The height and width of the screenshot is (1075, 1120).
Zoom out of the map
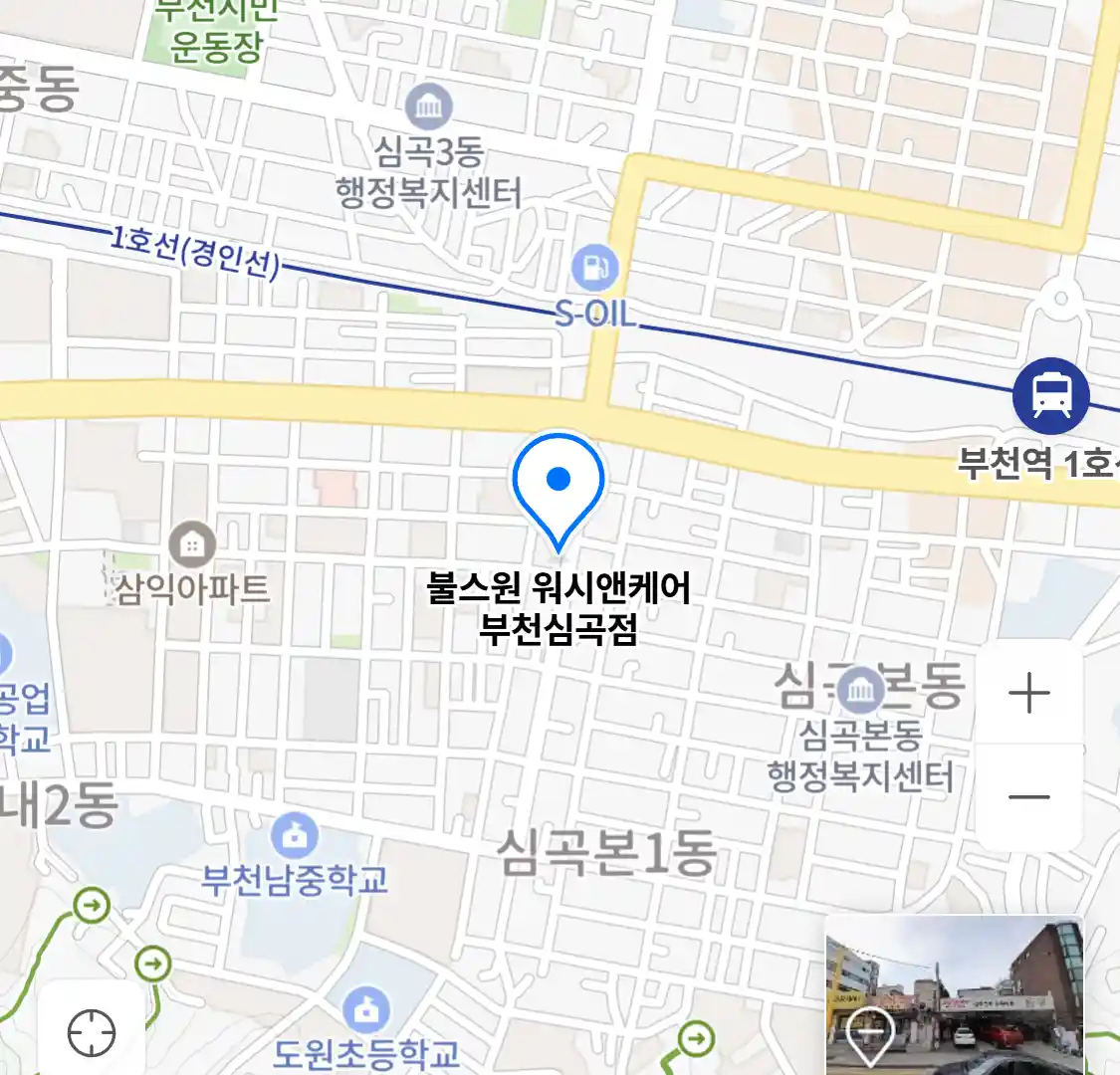(1028, 797)
